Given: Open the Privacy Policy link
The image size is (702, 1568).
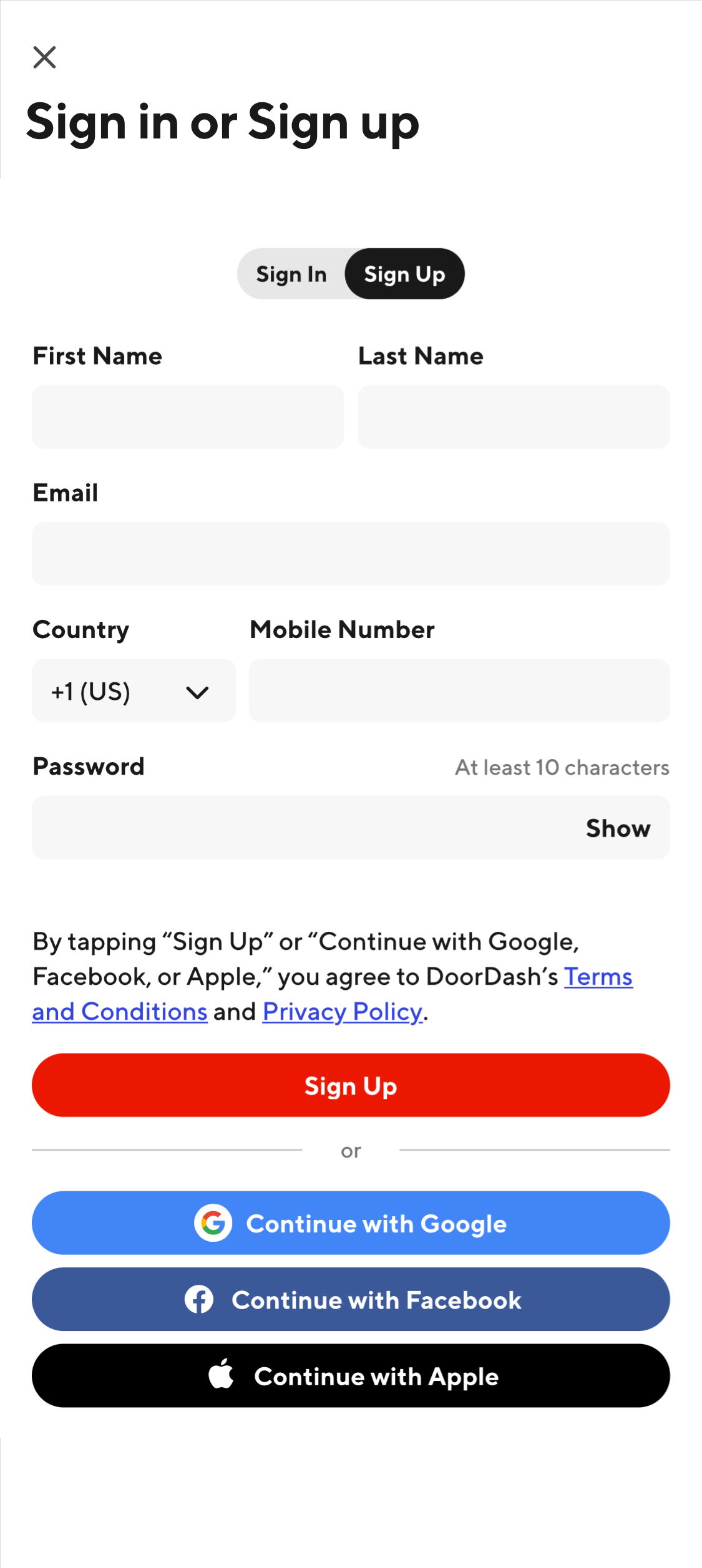Looking at the screenshot, I should pos(342,1011).
